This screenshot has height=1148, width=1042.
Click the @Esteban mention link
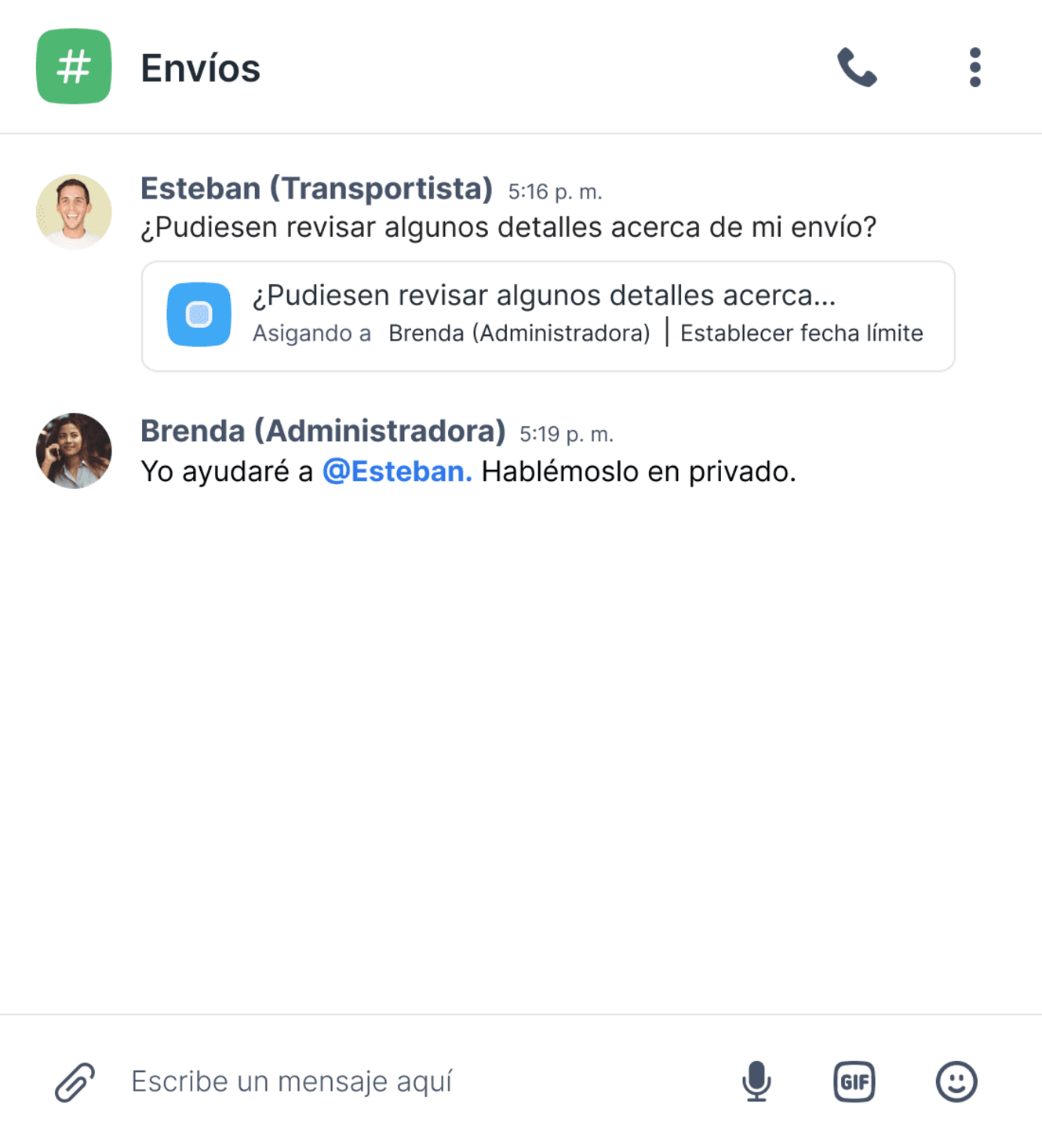[x=395, y=471]
